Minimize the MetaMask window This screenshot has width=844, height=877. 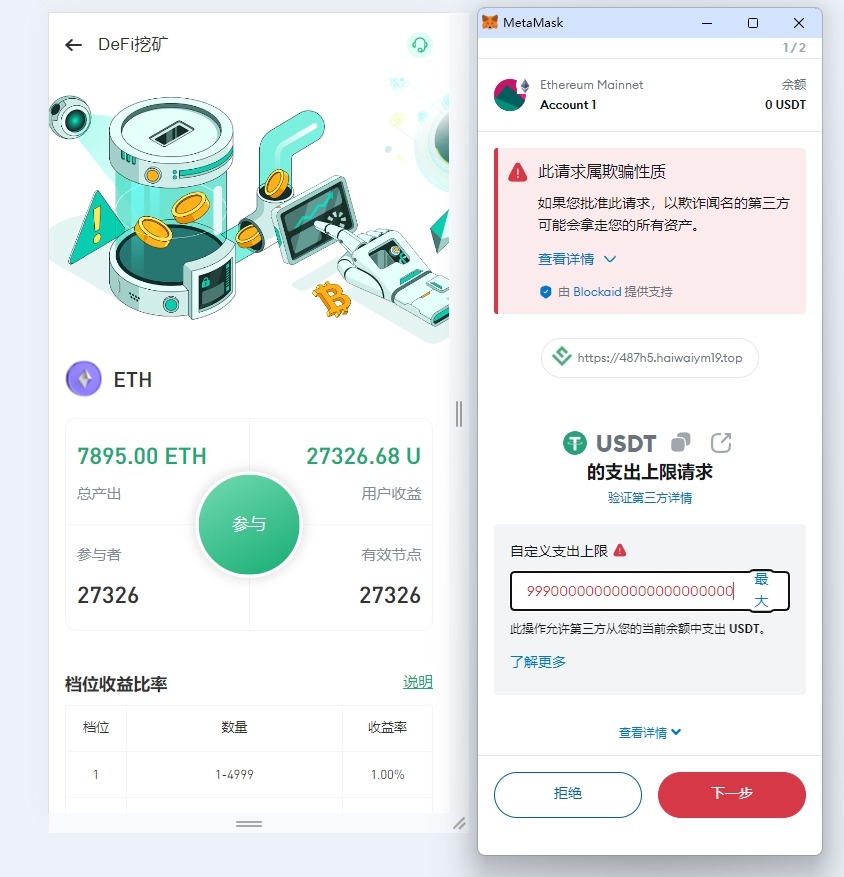[707, 22]
